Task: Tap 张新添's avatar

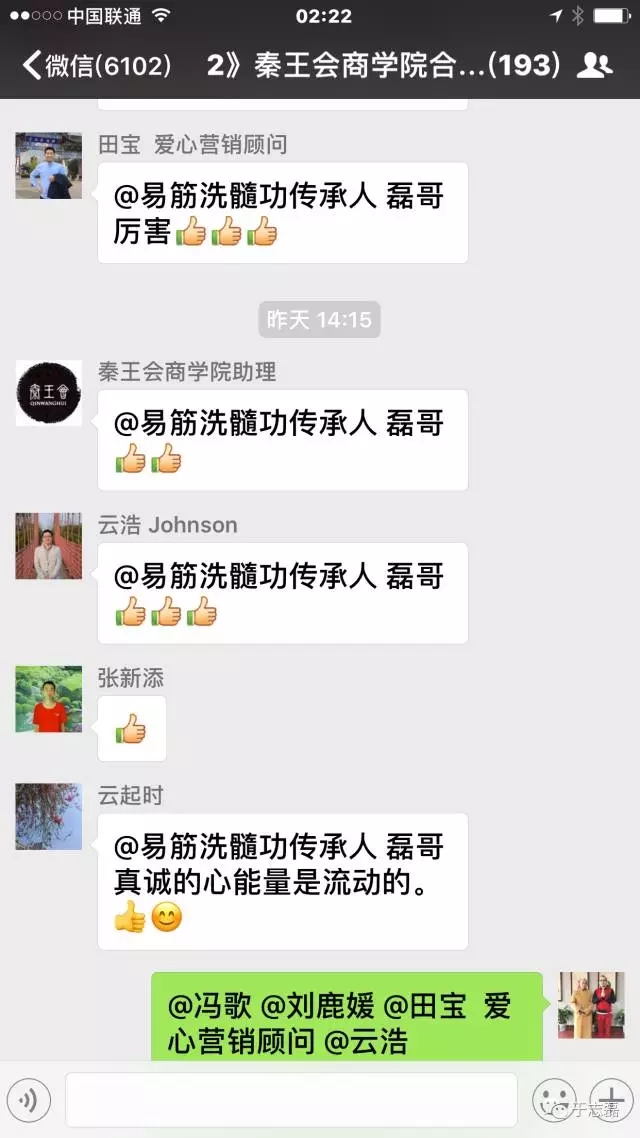Action: (49, 699)
